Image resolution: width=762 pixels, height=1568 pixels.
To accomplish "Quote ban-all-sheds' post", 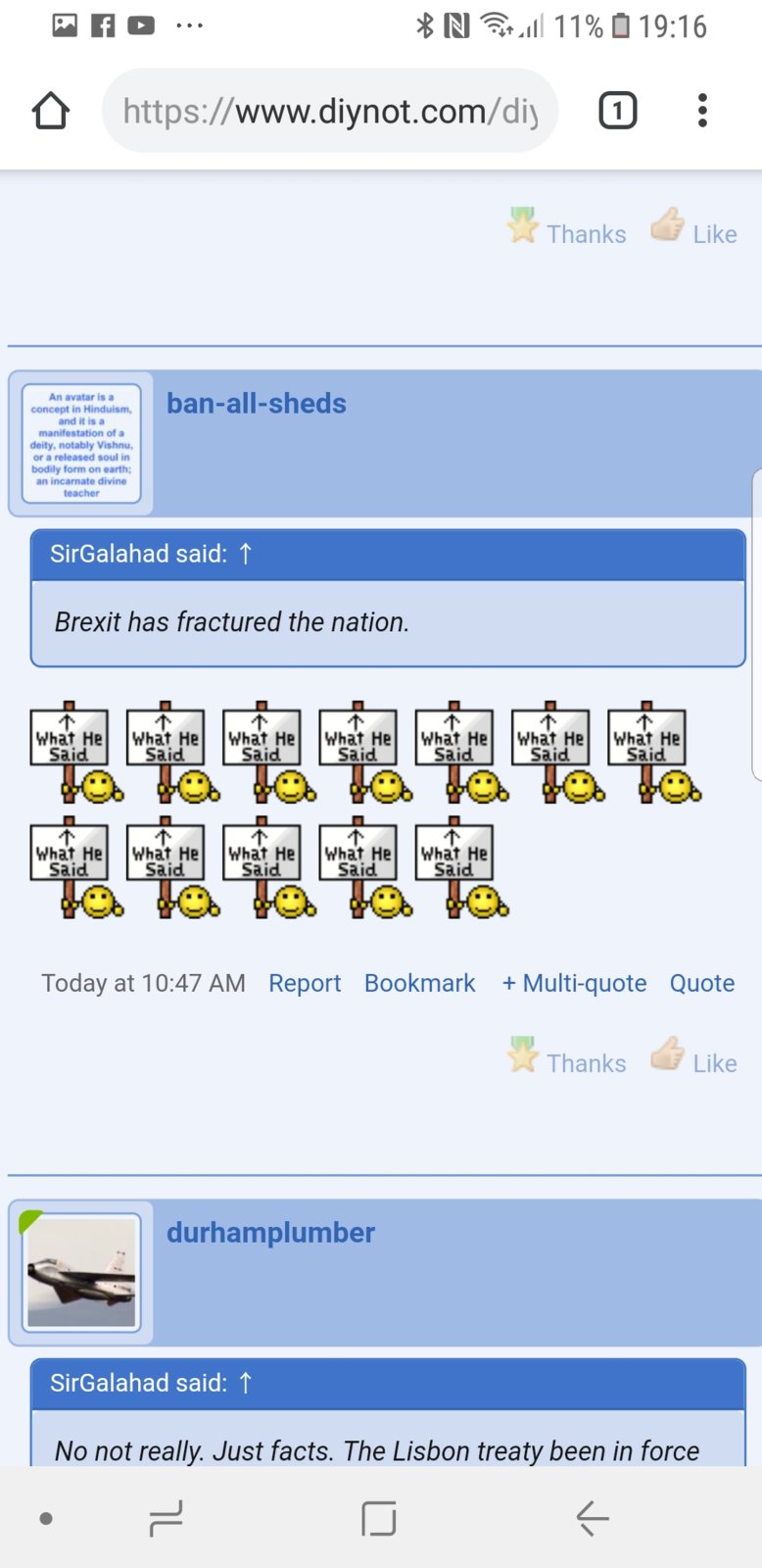I will (701, 983).
